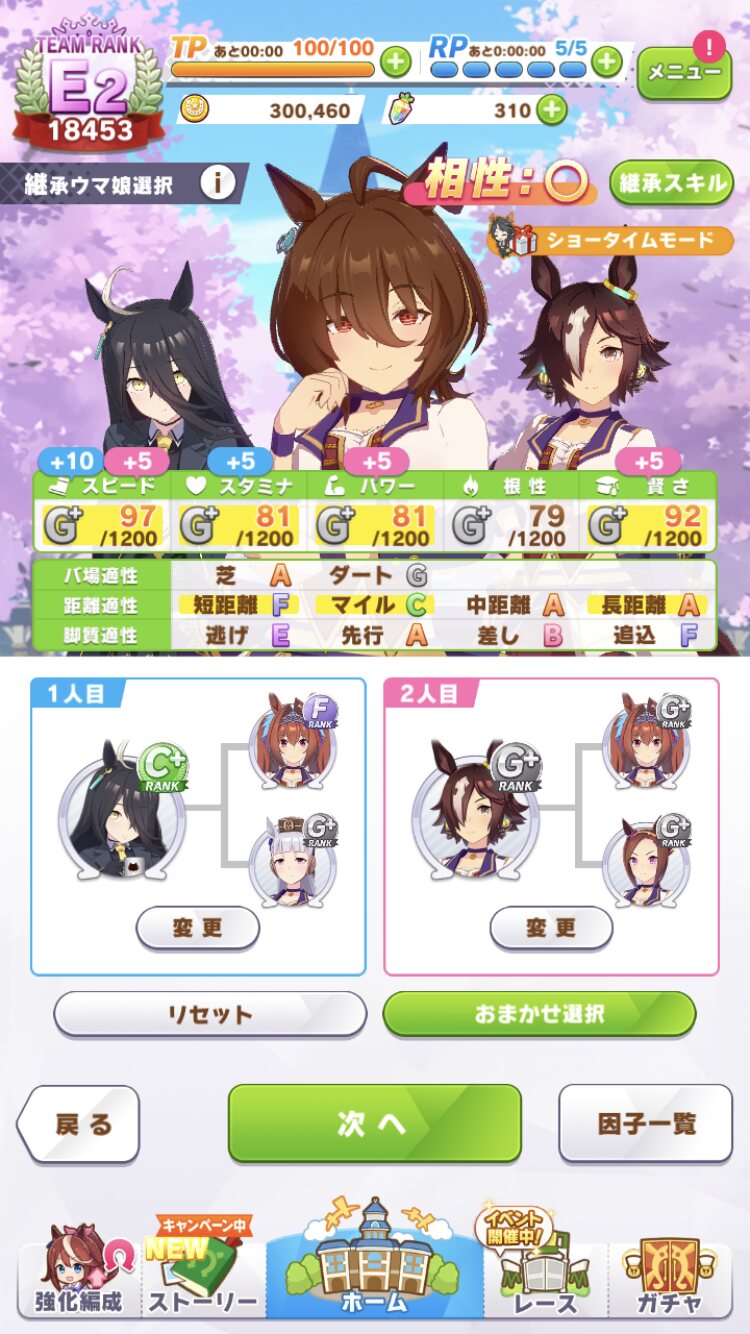750x1334 pixels.
Task: Open 因子一覧 list
Action: pos(645,1124)
